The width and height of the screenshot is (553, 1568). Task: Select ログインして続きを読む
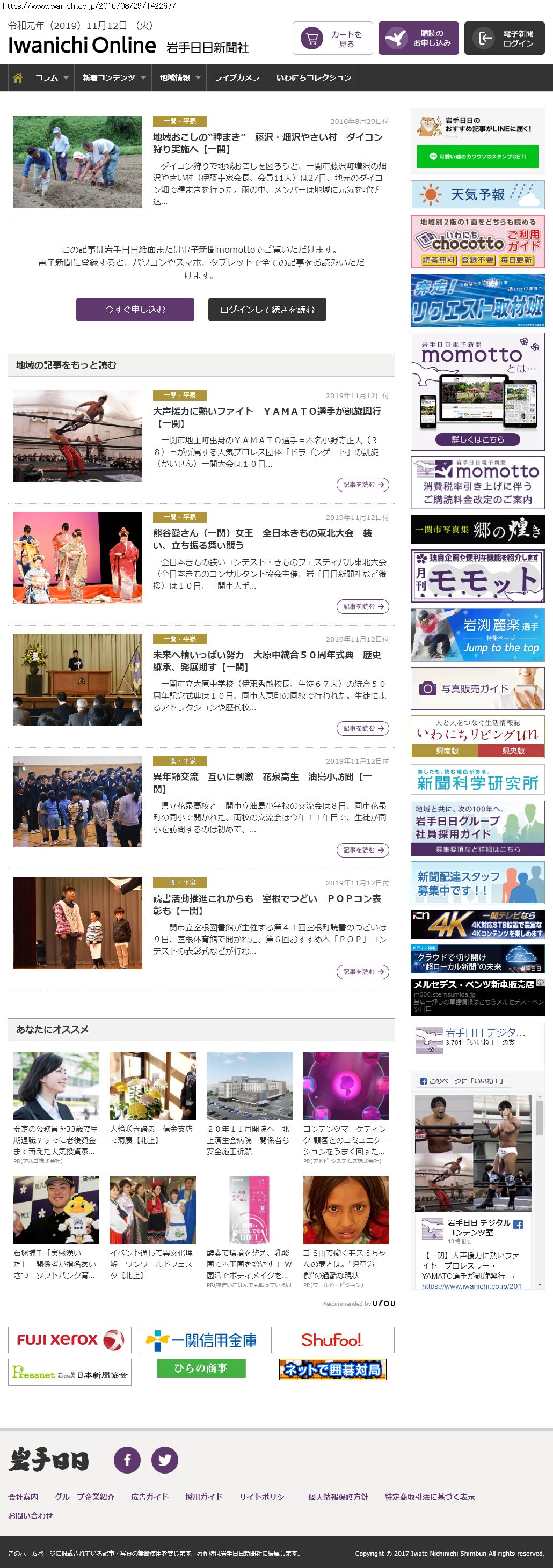(x=267, y=309)
